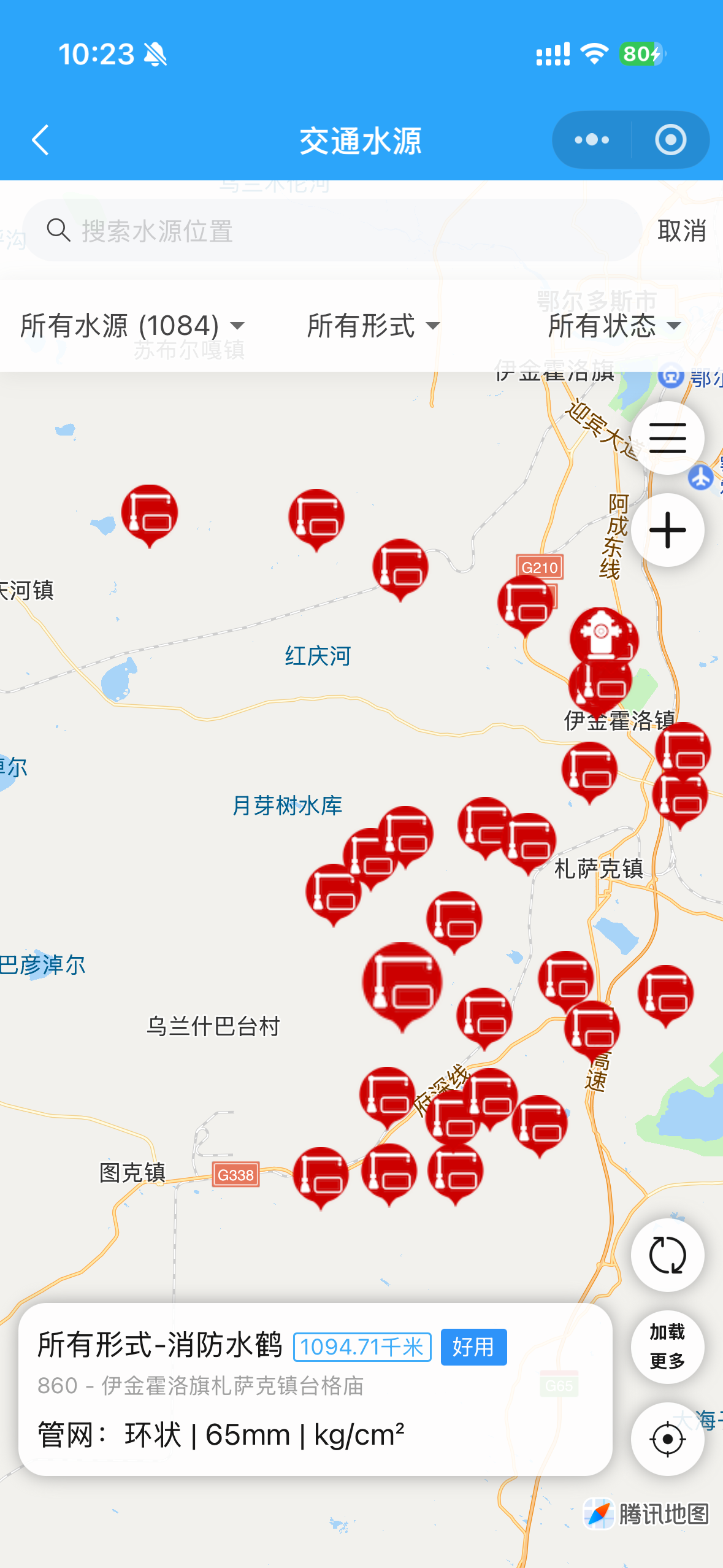Cancel the search with 取消

coord(681,231)
